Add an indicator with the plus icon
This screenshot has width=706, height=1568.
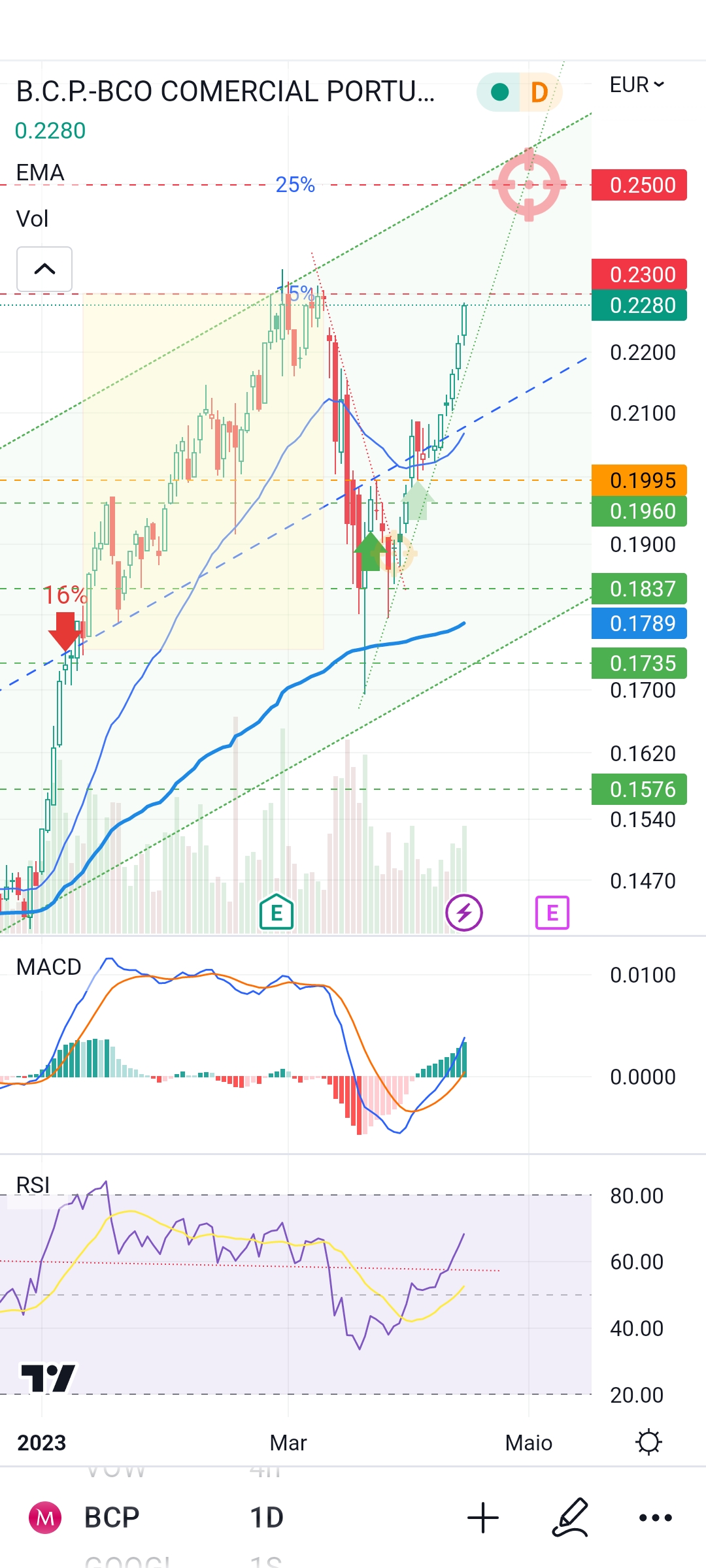click(483, 1517)
